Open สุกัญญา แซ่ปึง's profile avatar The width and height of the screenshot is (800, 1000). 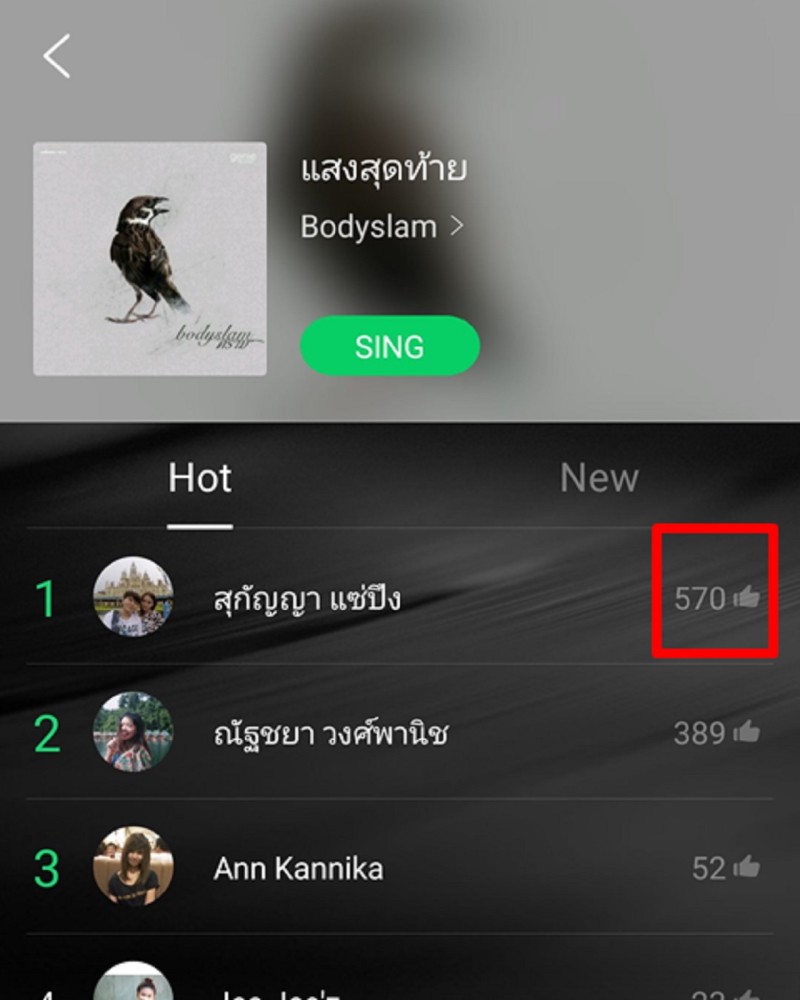click(x=133, y=597)
